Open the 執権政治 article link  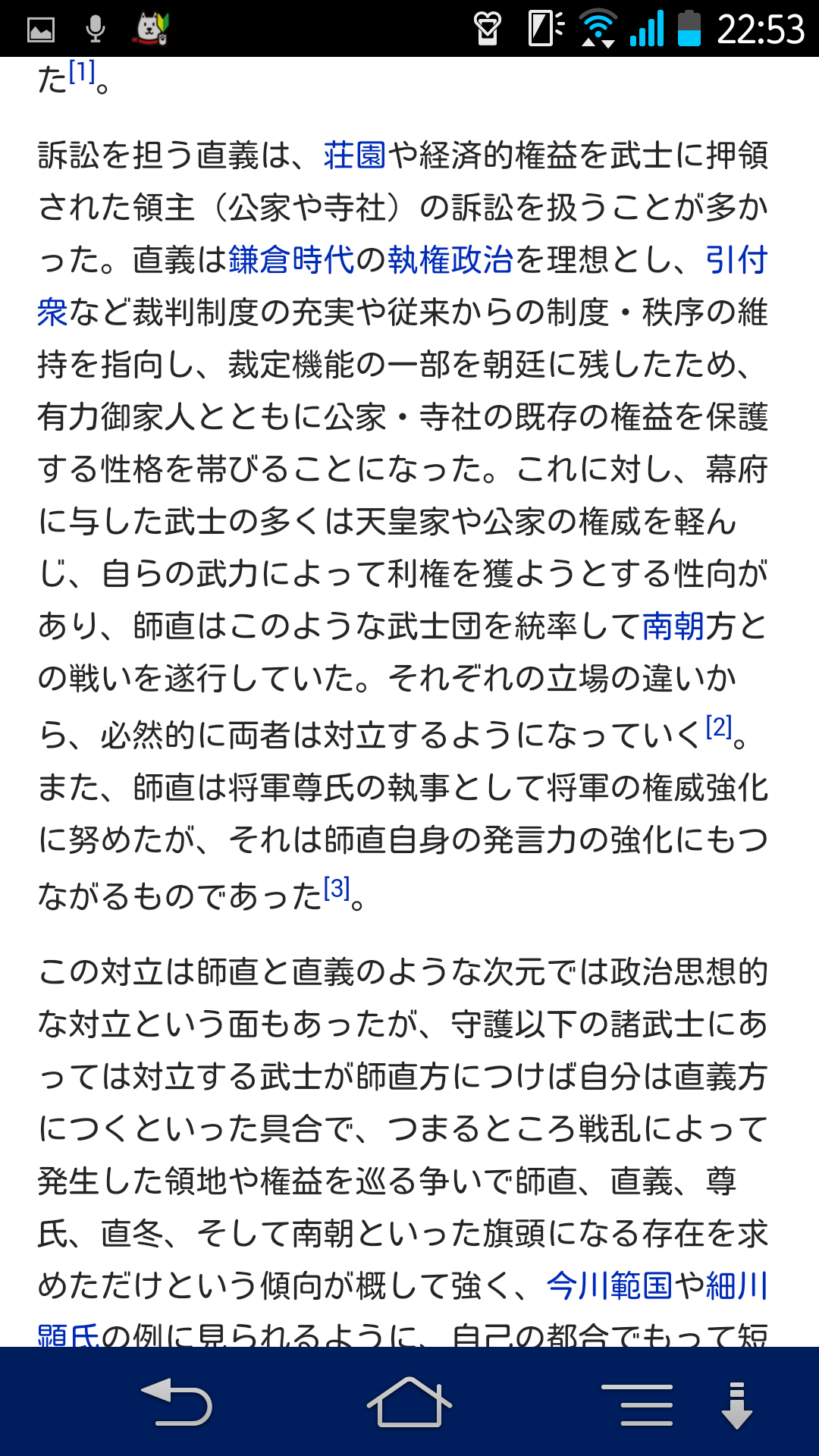point(450,260)
